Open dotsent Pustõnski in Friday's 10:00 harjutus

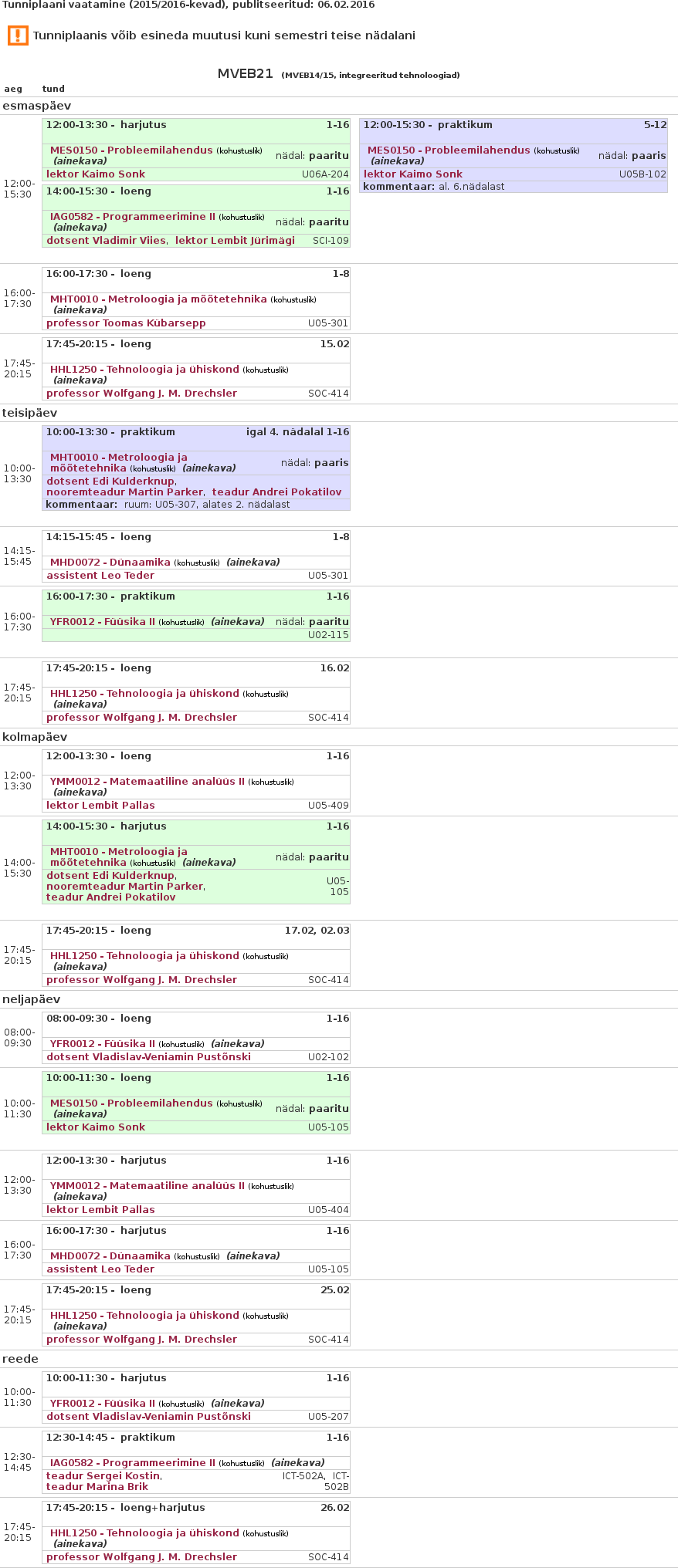148,1417
